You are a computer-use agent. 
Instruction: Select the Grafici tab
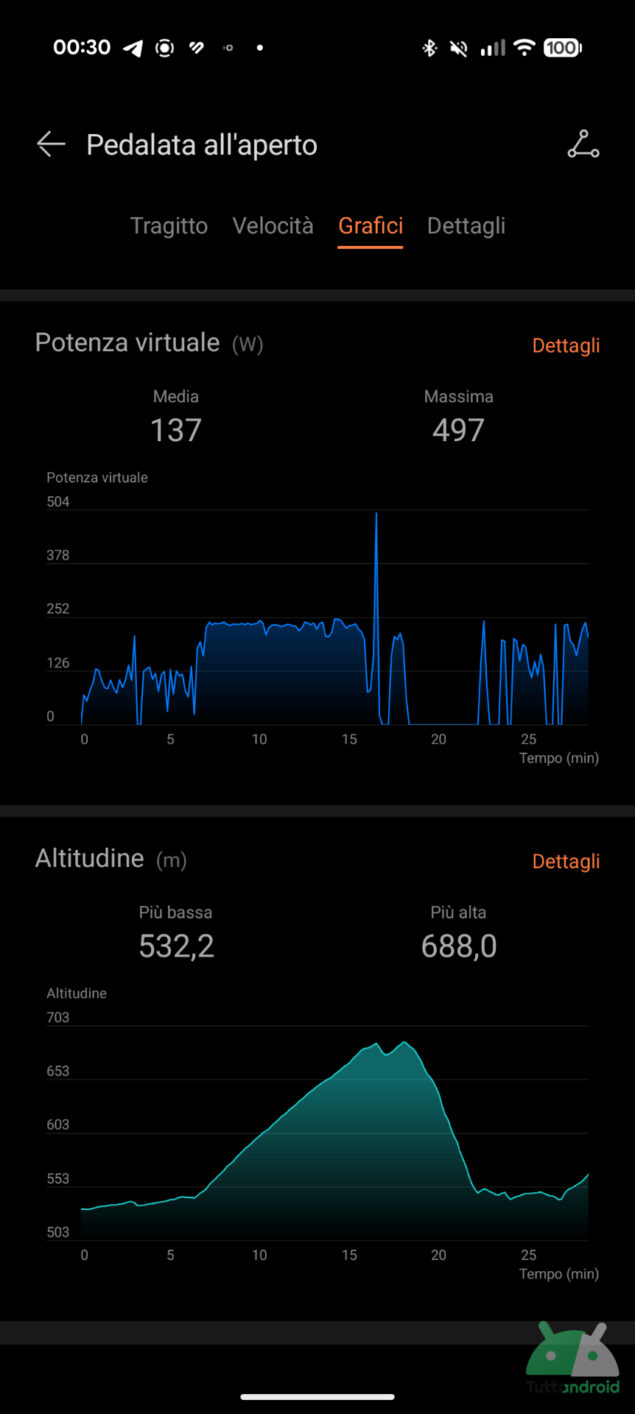pyautogui.click(x=370, y=226)
